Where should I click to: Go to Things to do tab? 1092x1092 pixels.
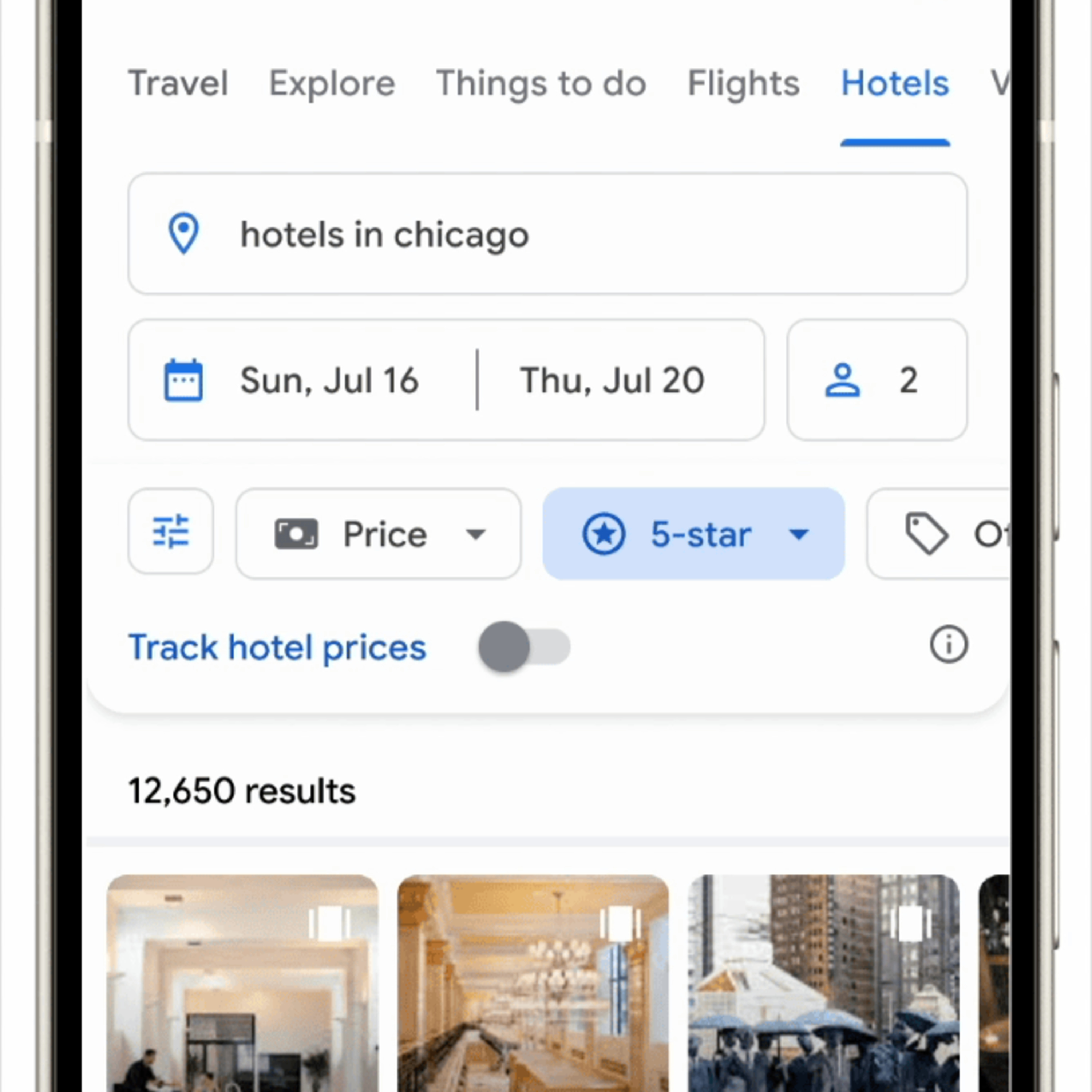click(x=541, y=84)
